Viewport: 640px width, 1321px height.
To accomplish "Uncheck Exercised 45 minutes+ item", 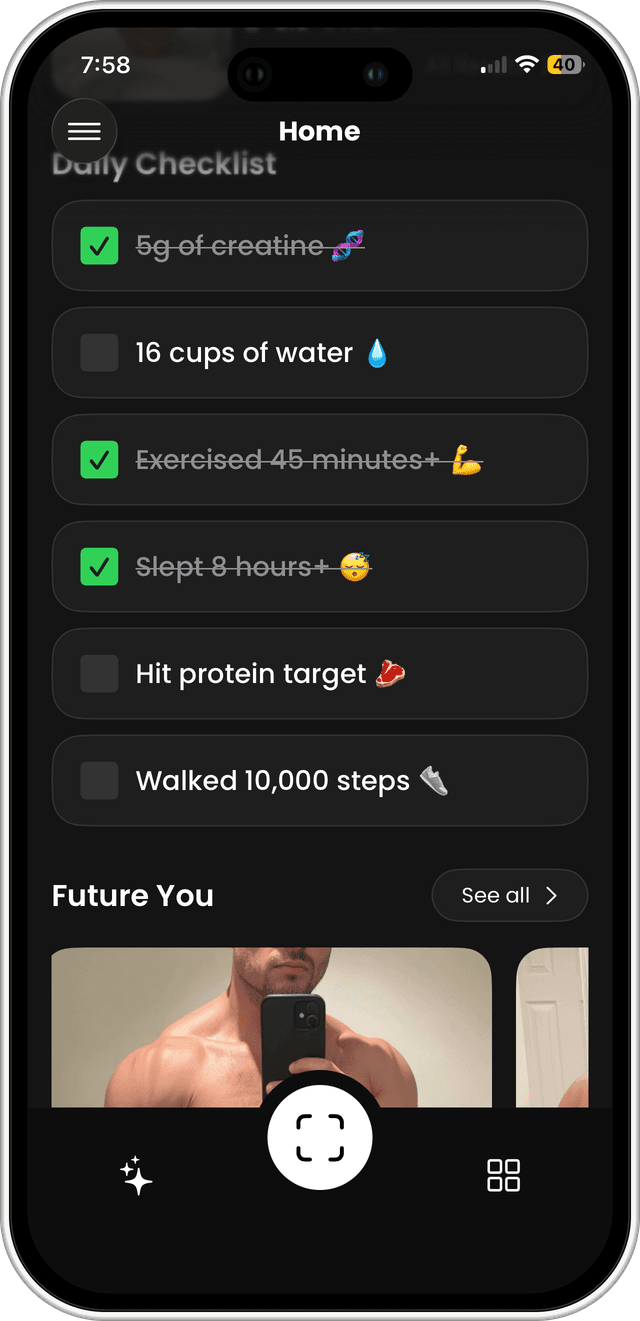I will click(x=99, y=460).
